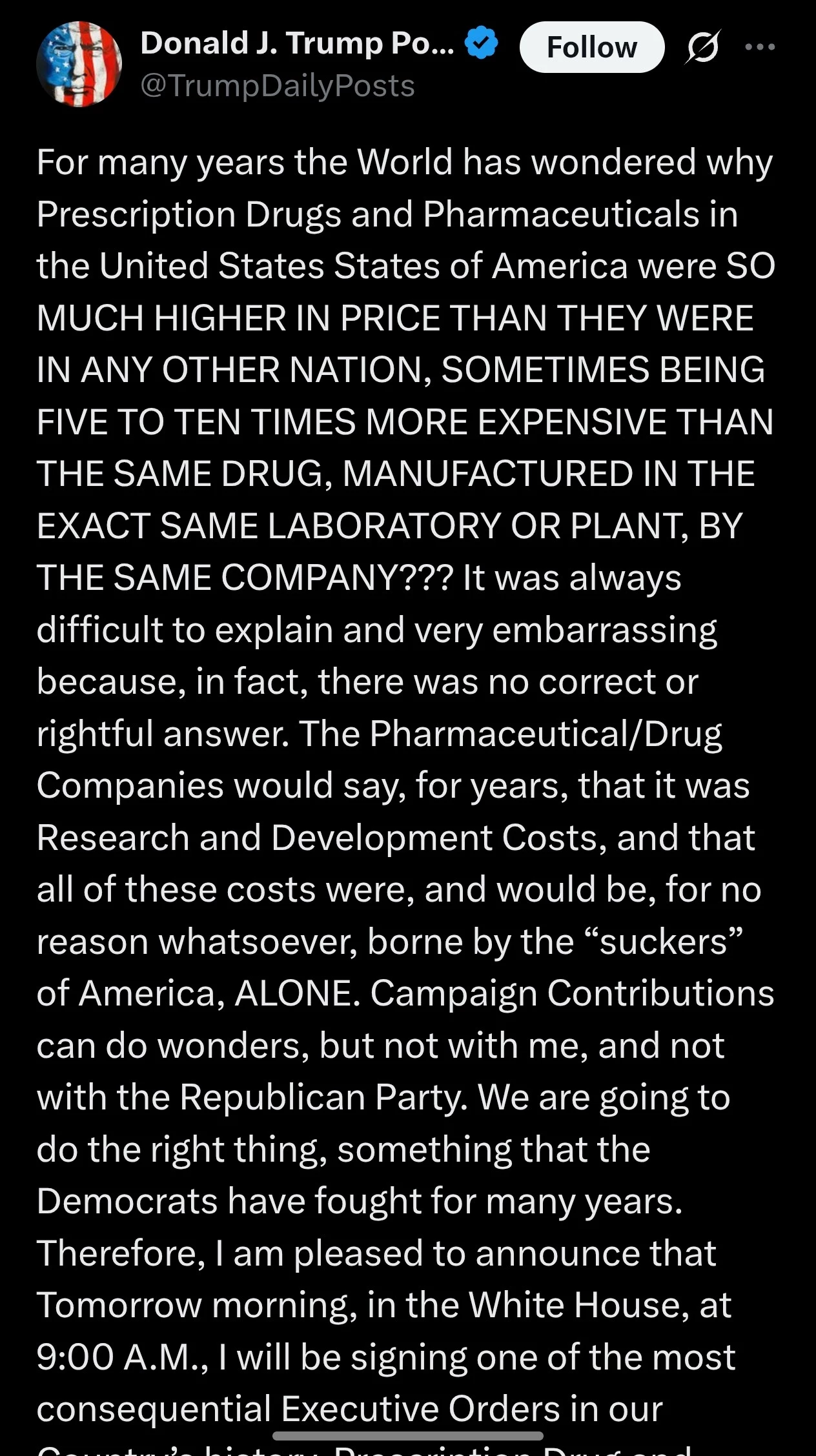Follow the Donald J. Trump Posts account
This screenshot has height=1456, width=816.
tap(591, 47)
